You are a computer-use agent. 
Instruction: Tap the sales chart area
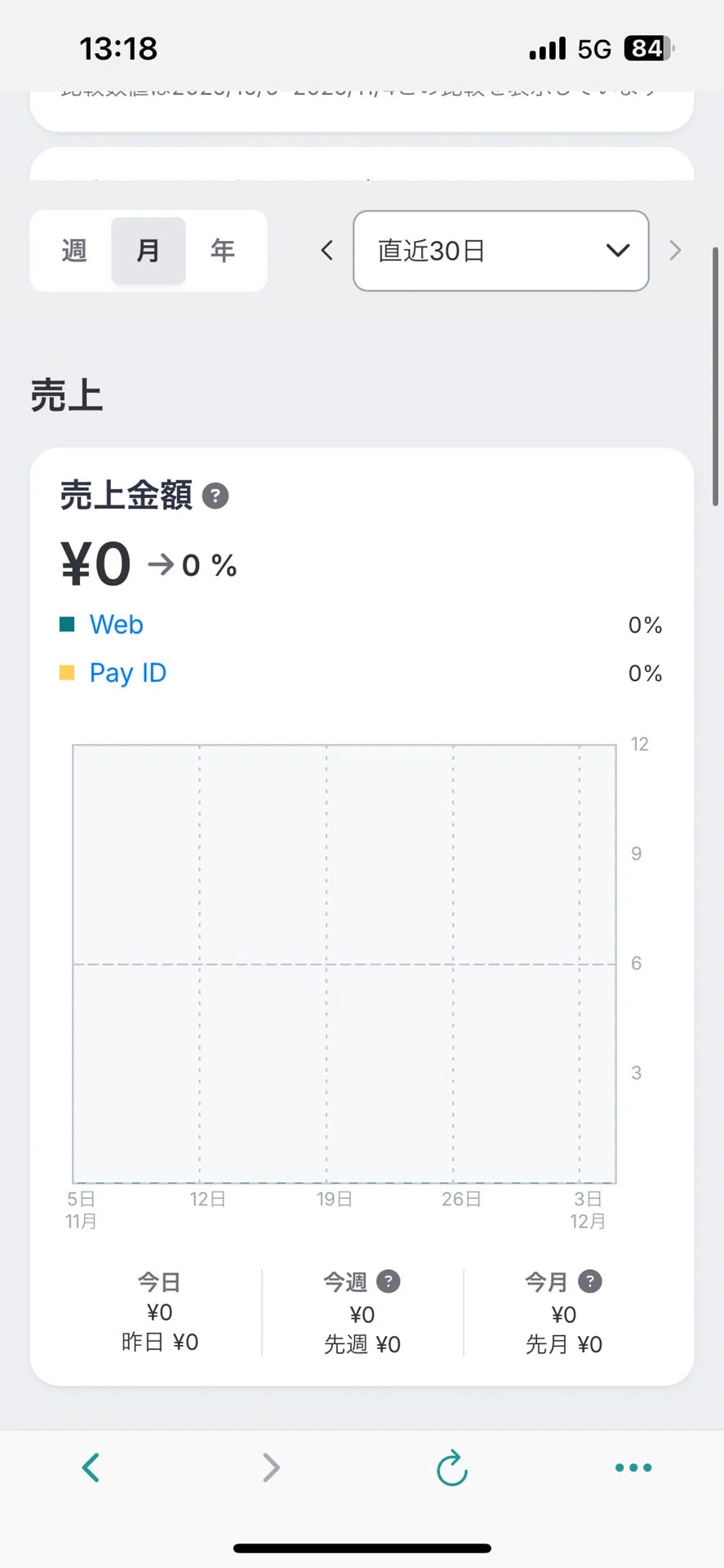coord(343,964)
